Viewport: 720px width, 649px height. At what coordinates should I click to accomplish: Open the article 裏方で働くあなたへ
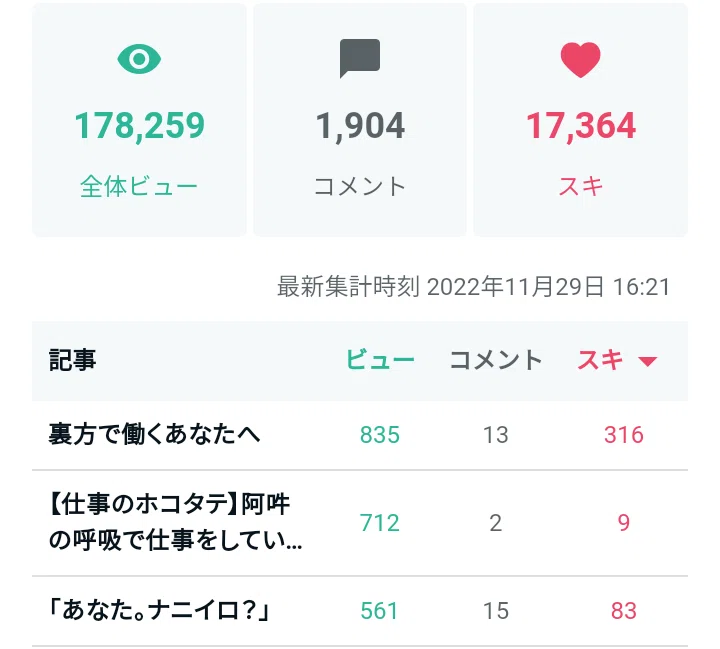[x=154, y=435]
